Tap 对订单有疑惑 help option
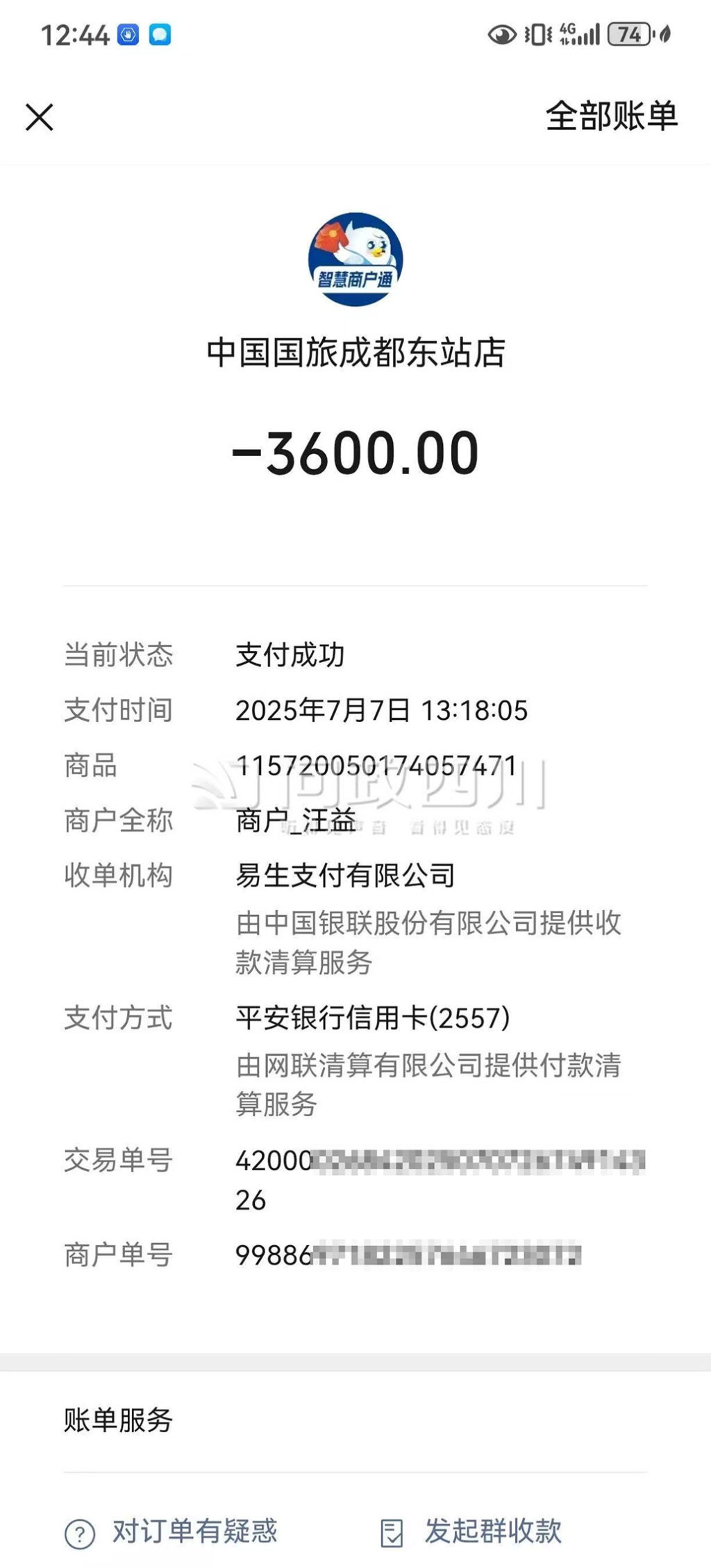This screenshot has height=1568, width=711. click(172, 1531)
